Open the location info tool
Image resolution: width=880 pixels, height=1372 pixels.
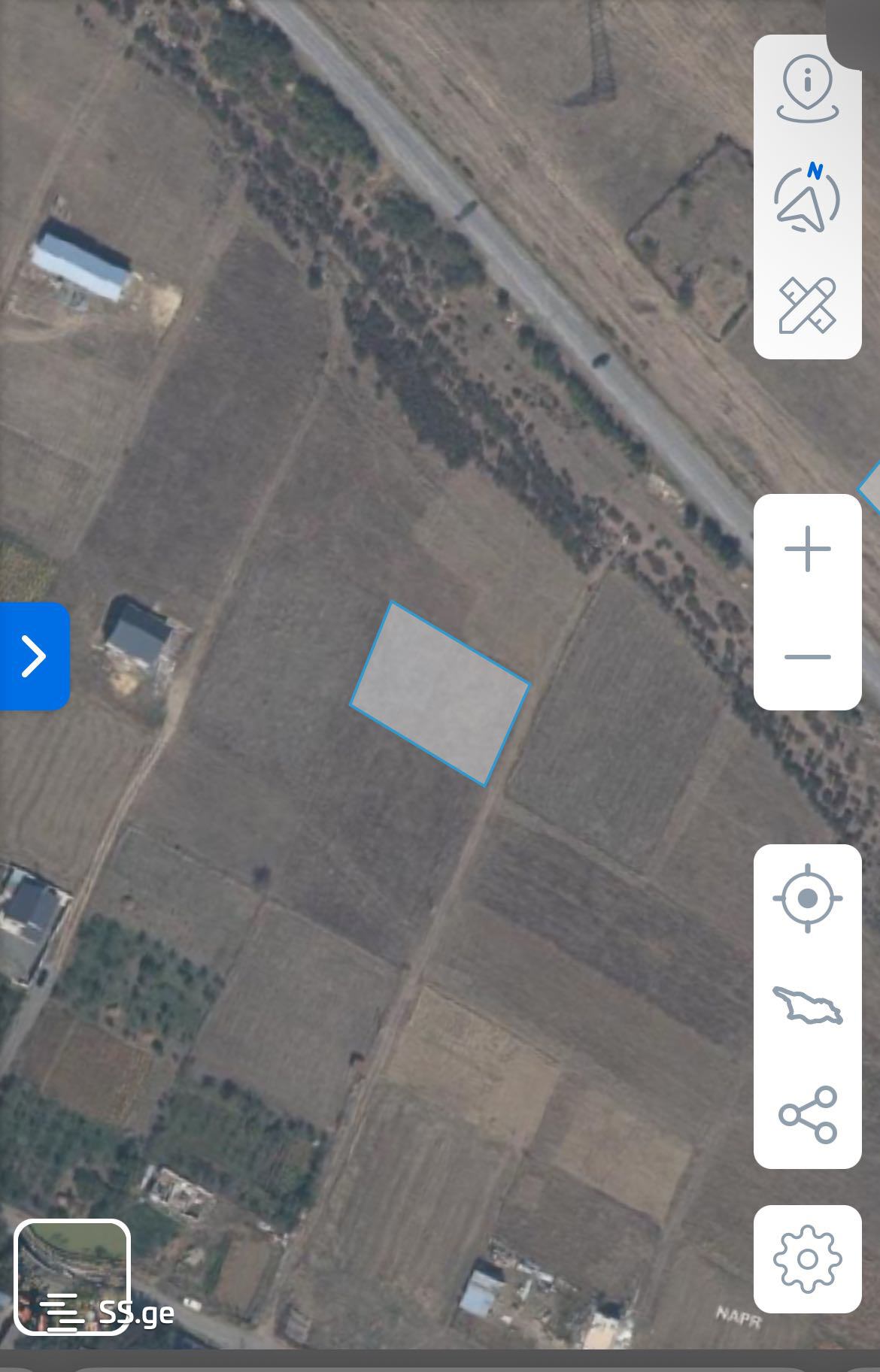click(x=807, y=89)
